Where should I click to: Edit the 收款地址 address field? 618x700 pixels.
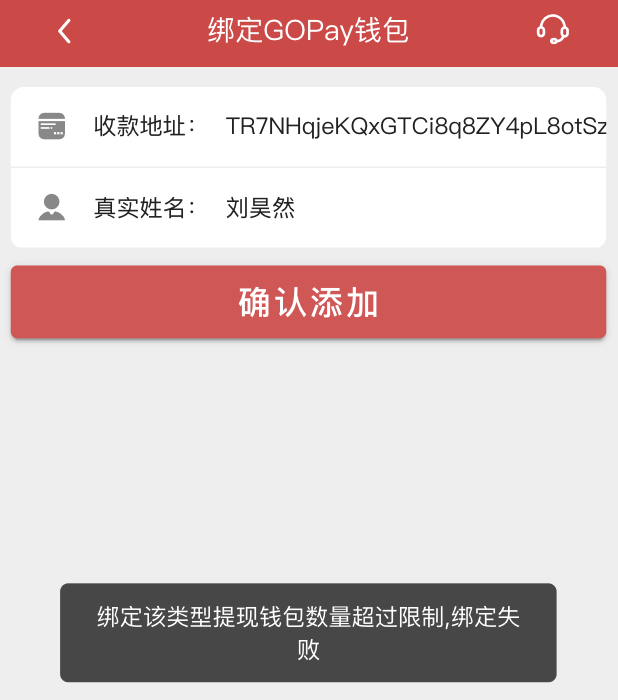(415, 127)
